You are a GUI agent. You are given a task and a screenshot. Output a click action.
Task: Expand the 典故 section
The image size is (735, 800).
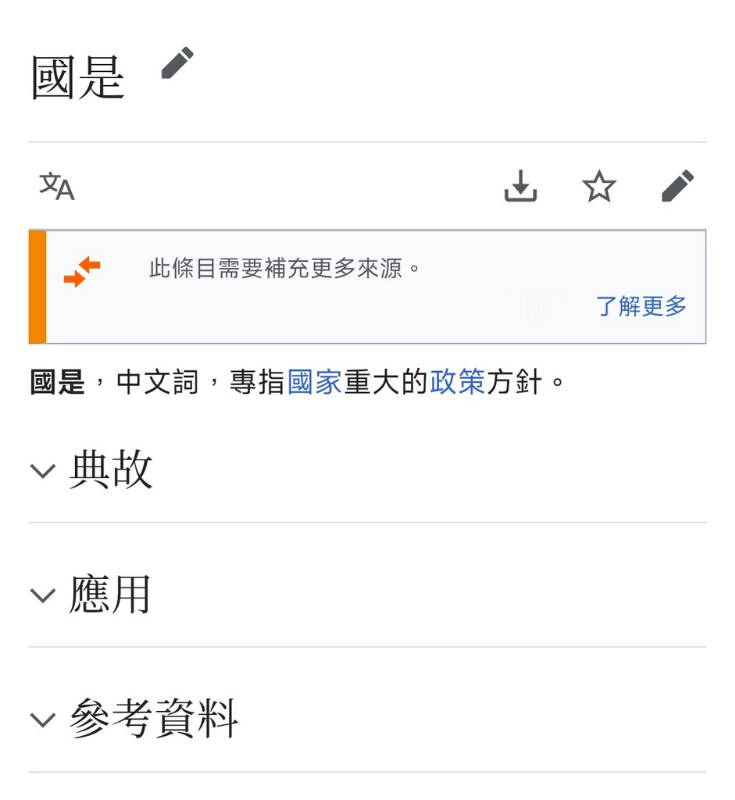pos(110,470)
